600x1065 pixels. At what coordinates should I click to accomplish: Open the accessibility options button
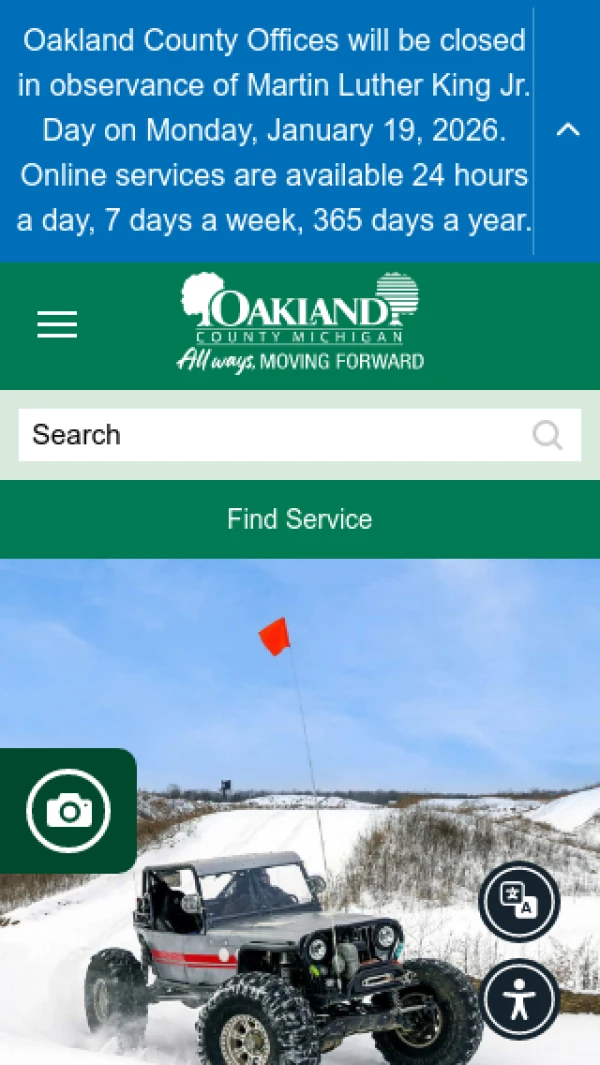point(519,999)
